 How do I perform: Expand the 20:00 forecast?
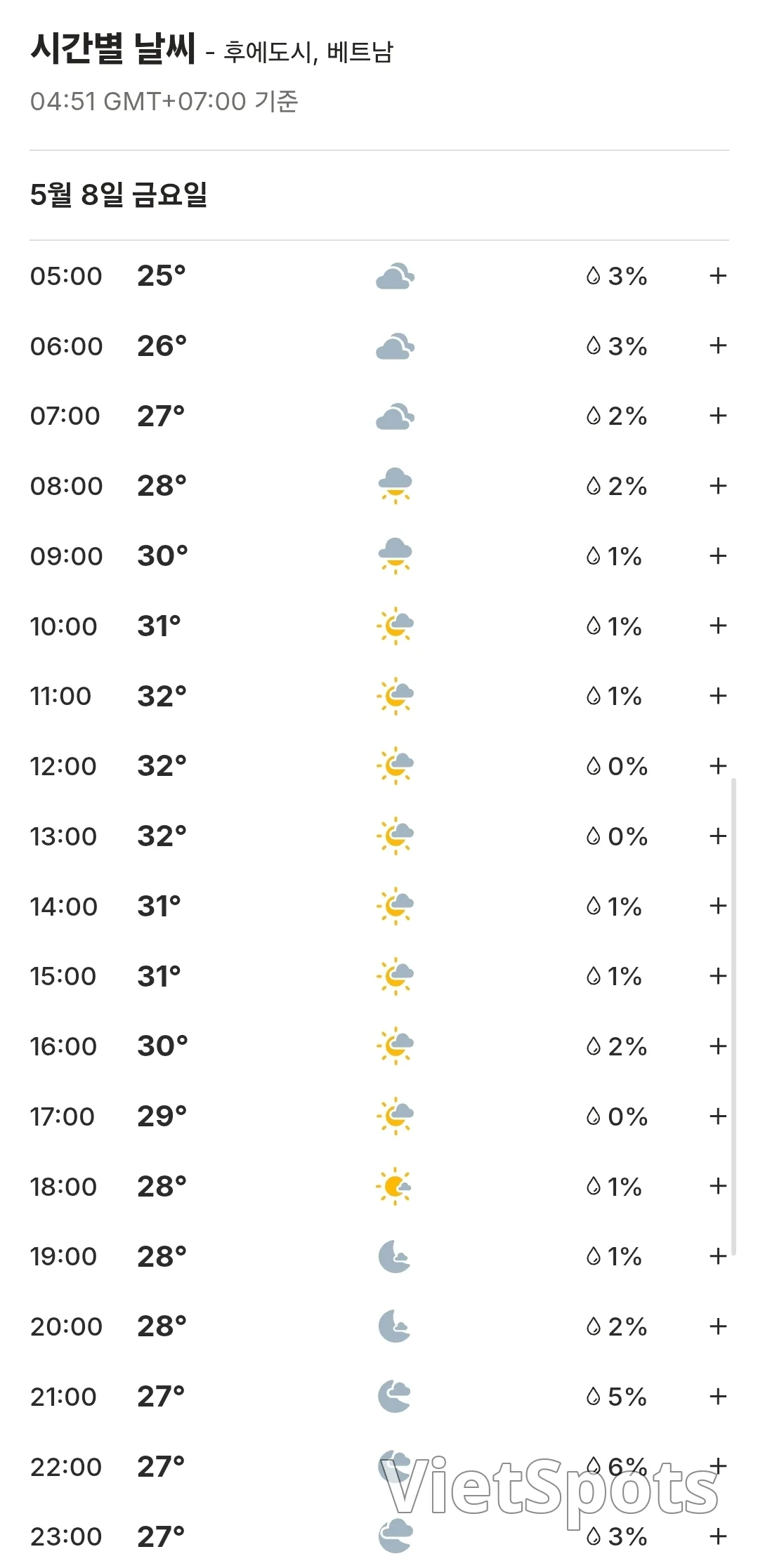coord(717,1326)
